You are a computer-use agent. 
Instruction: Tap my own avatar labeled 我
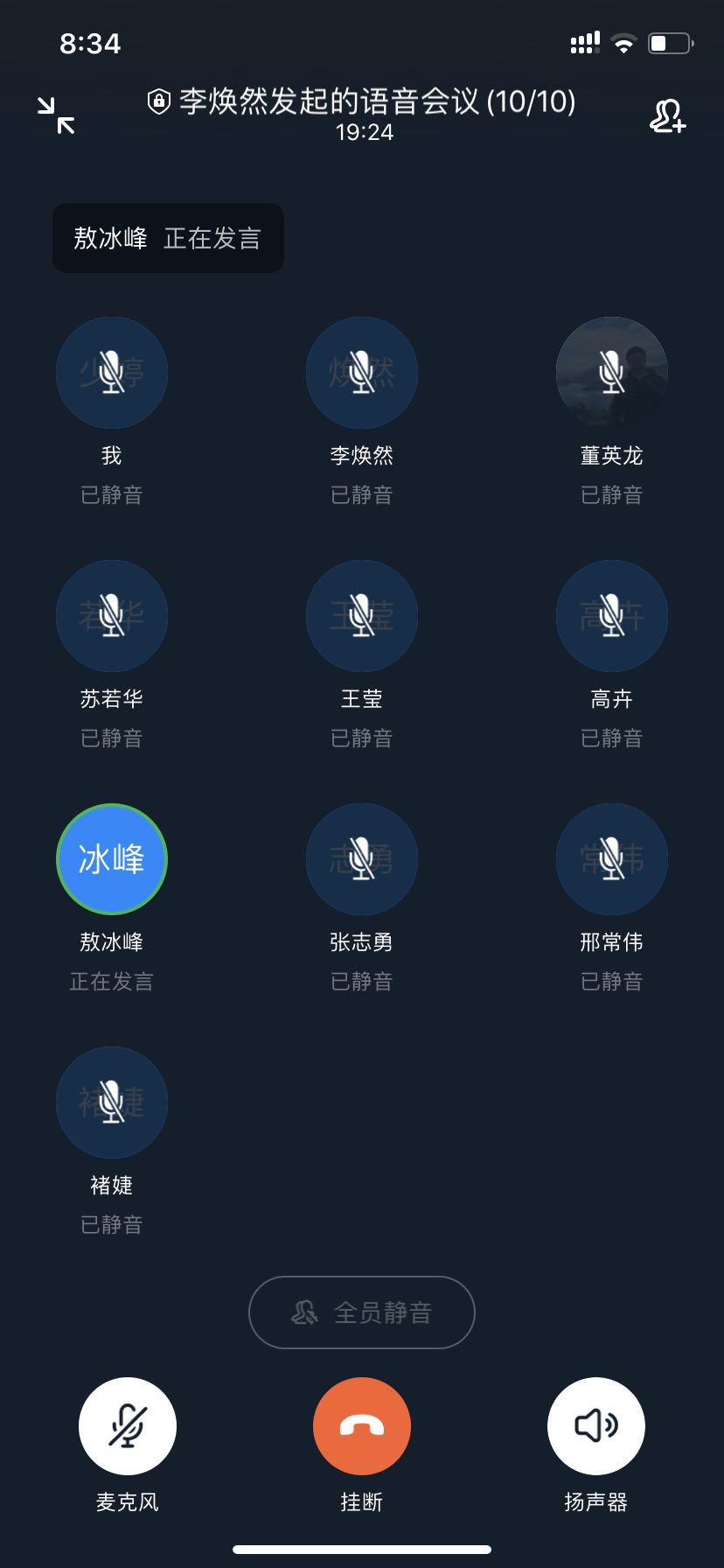(112, 373)
